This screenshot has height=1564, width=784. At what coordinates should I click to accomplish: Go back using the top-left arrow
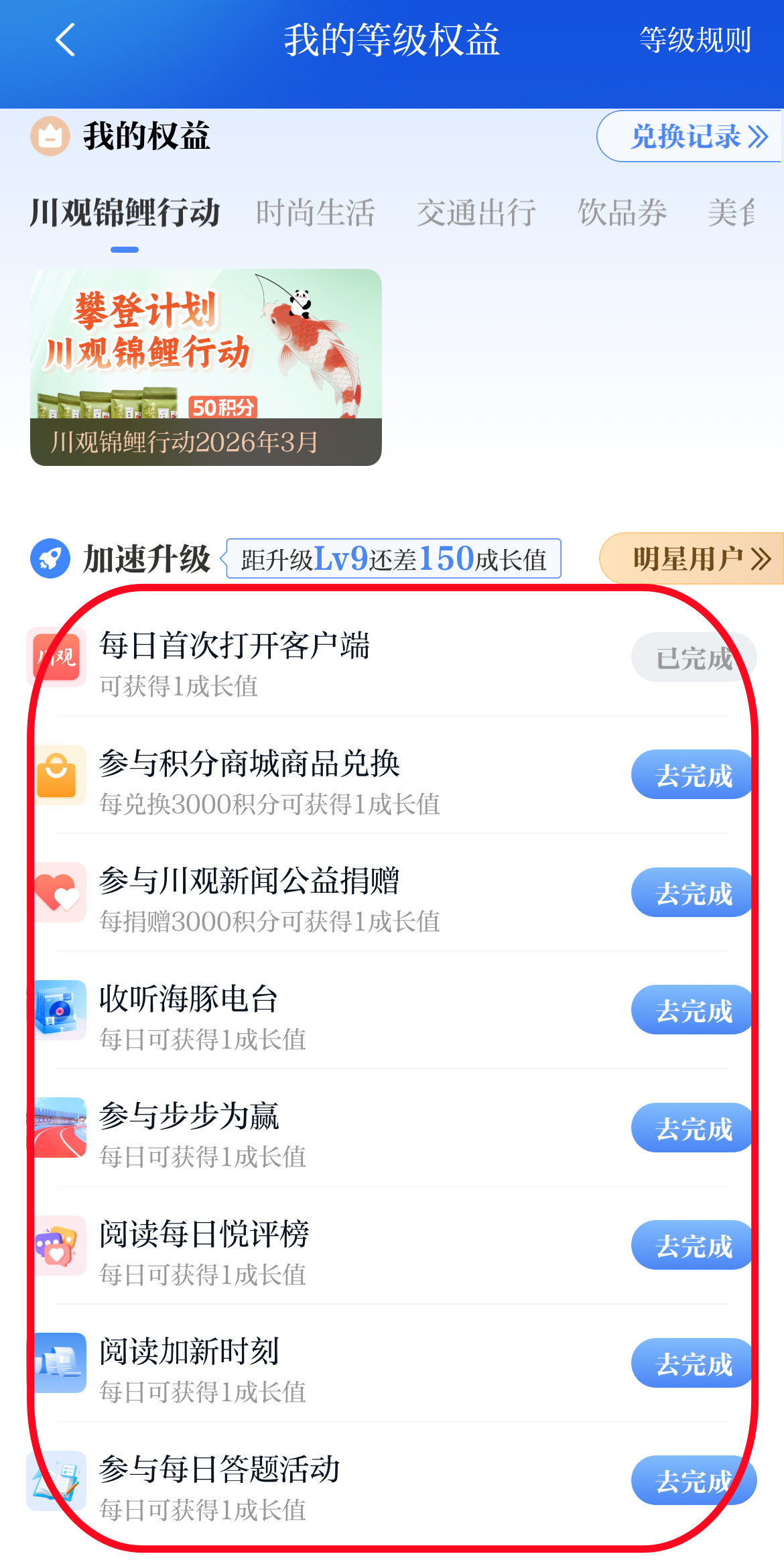point(65,40)
